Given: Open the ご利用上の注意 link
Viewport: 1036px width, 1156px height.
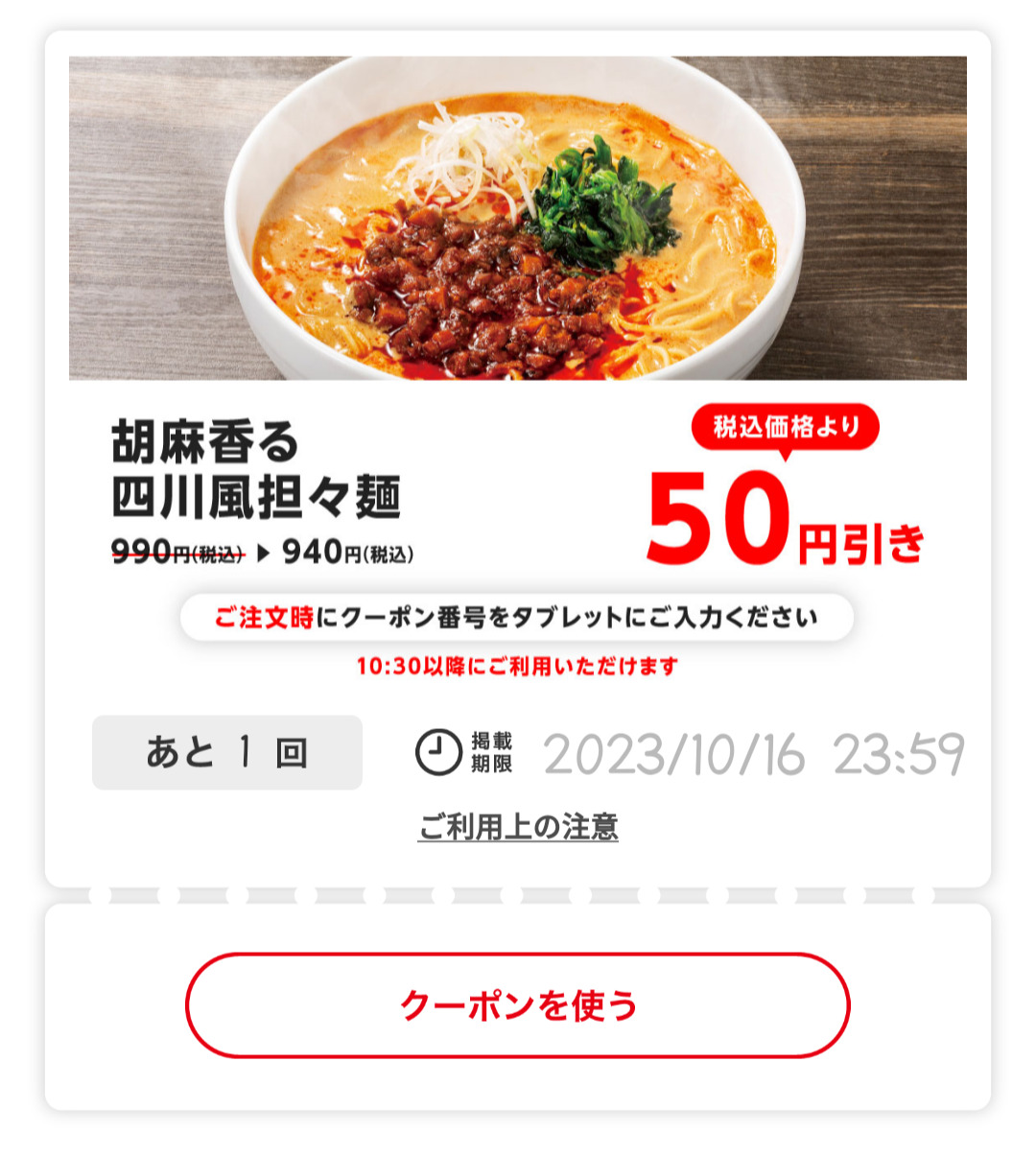Looking at the screenshot, I should [518, 826].
